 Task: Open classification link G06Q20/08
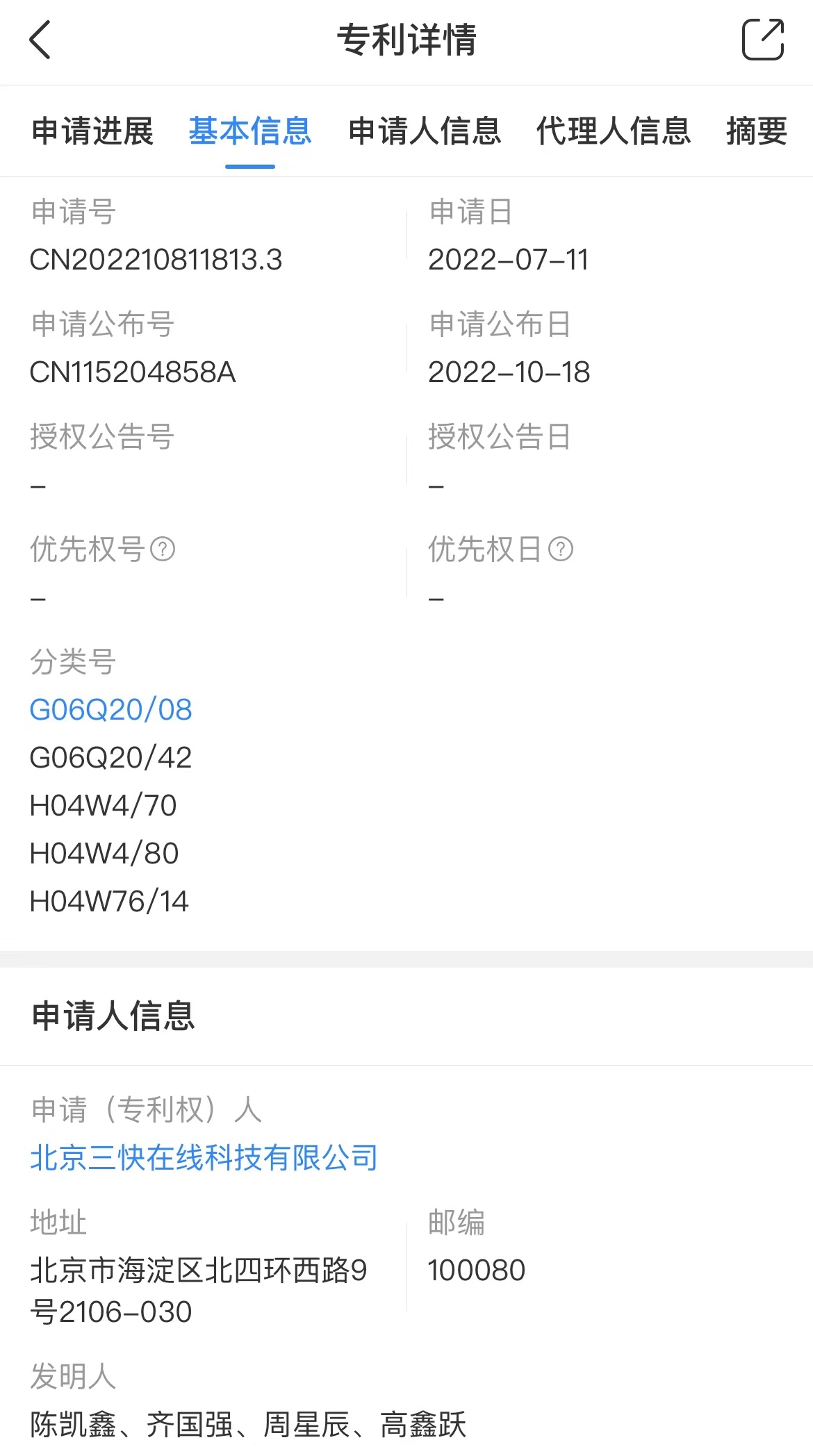tap(111, 709)
